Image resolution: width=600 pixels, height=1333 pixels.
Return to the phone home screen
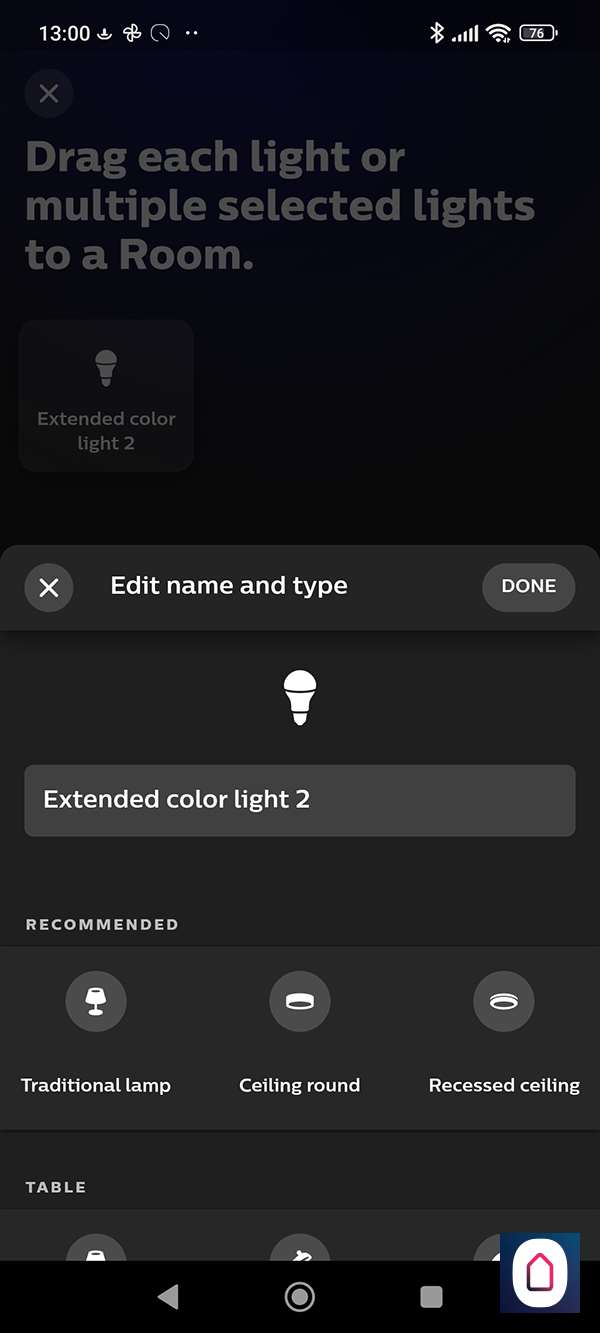299,1297
